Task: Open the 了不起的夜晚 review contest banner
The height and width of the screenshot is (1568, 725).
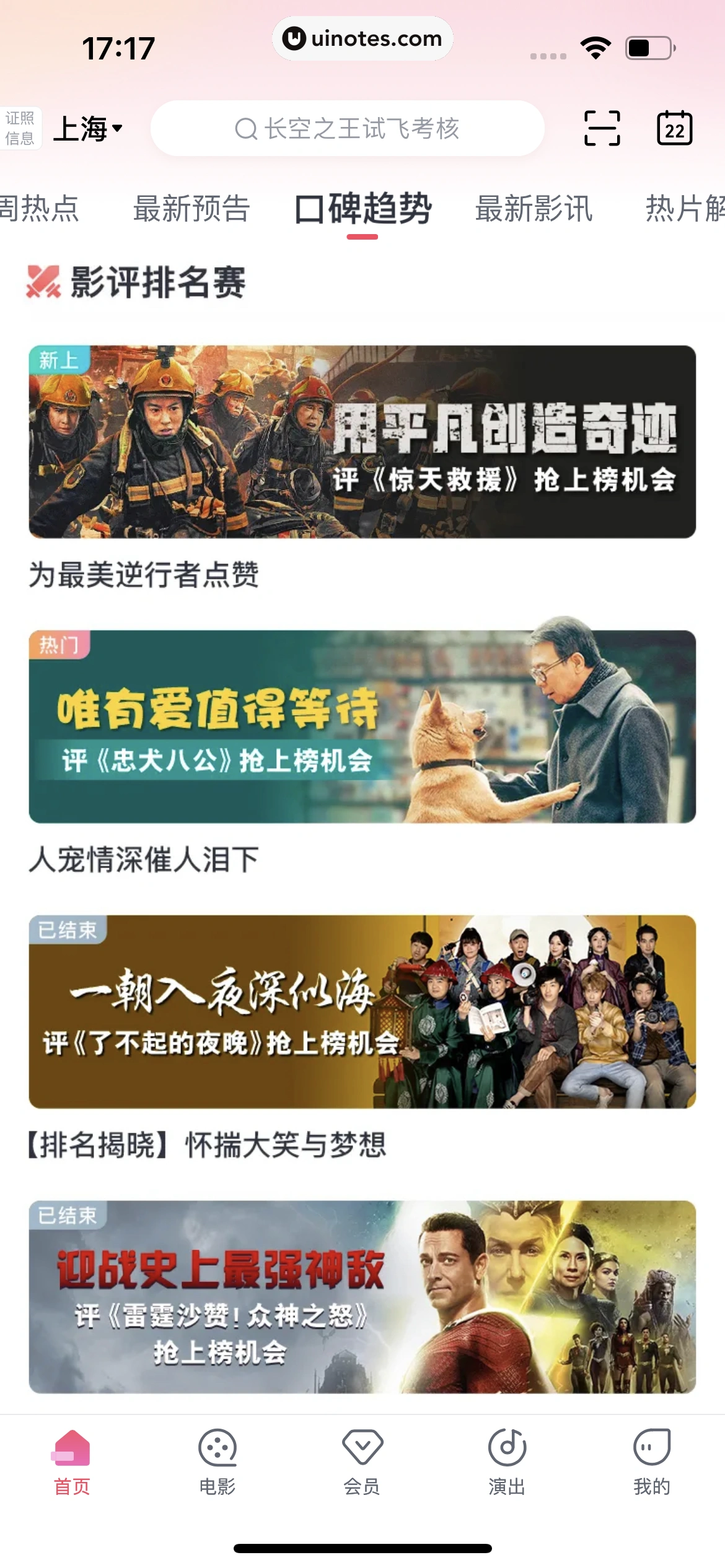Action: click(362, 1011)
